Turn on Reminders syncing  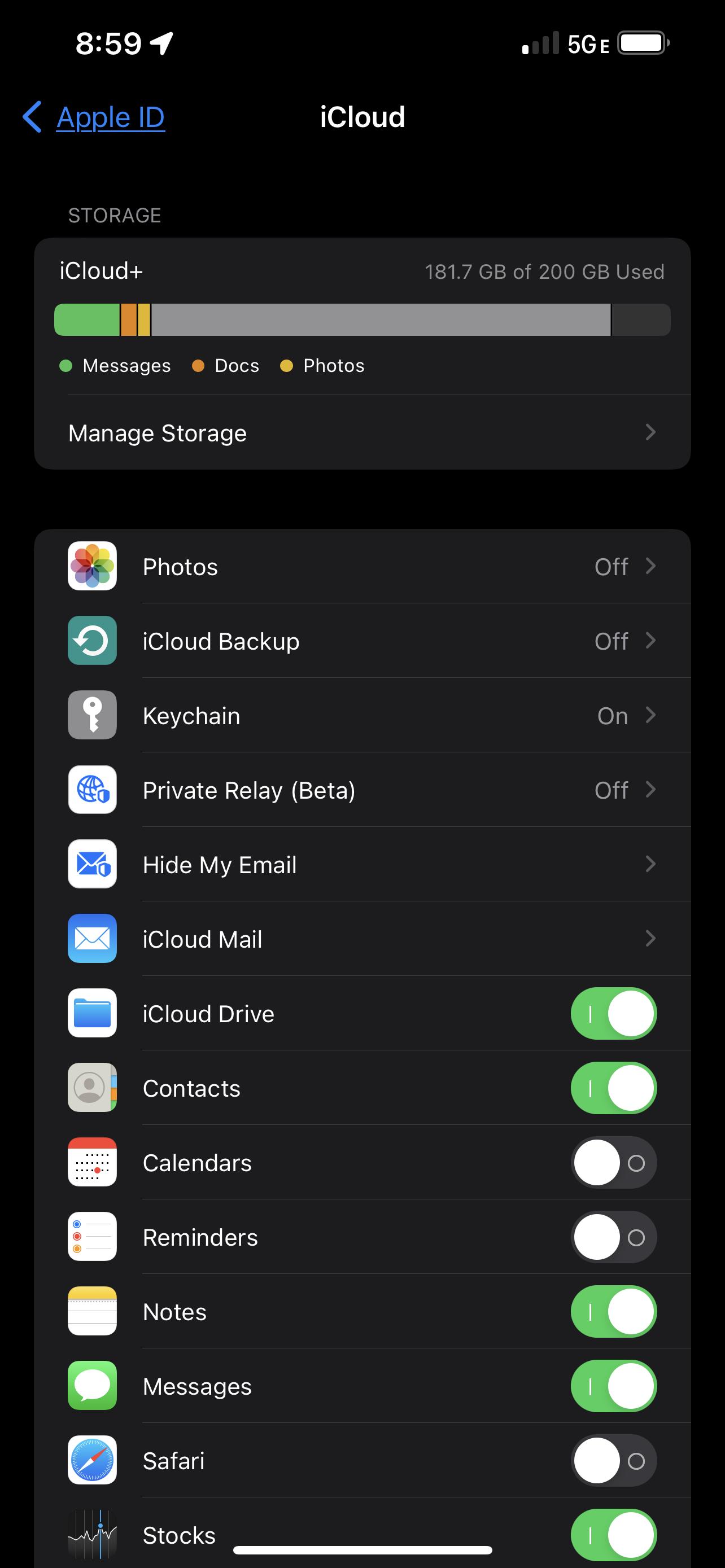click(613, 1237)
